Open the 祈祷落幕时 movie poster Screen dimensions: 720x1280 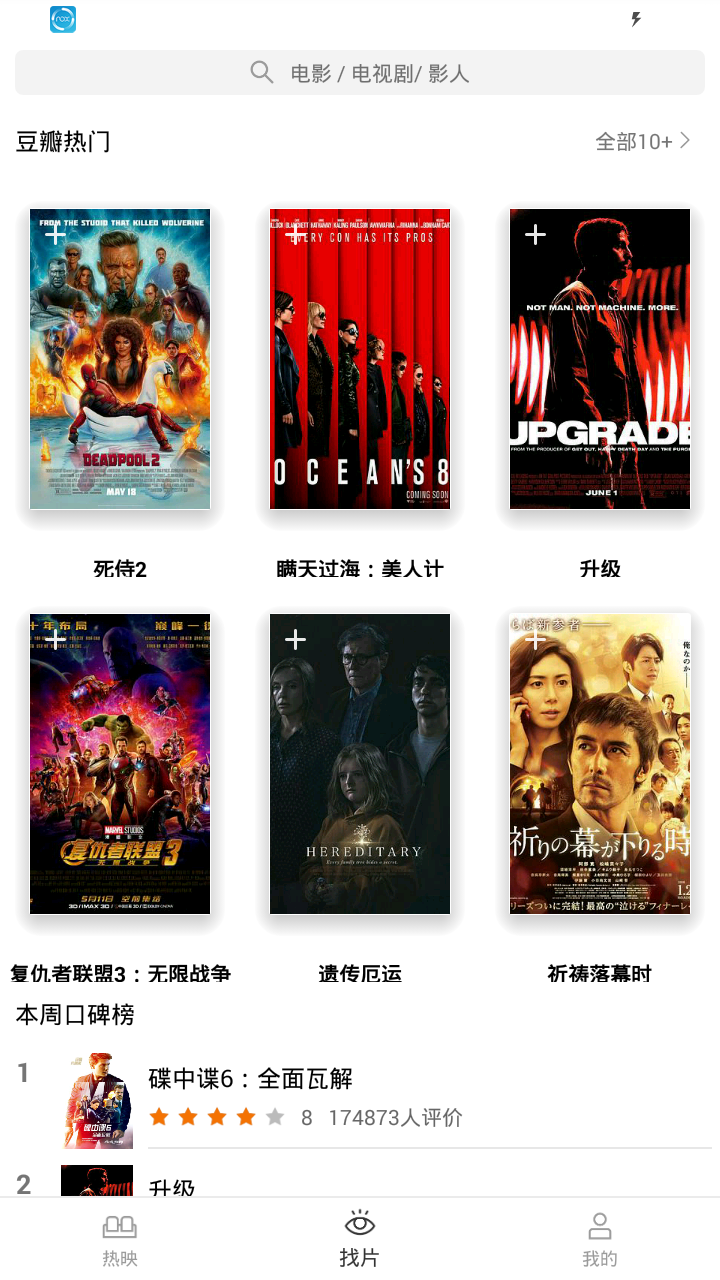[x=600, y=764]
